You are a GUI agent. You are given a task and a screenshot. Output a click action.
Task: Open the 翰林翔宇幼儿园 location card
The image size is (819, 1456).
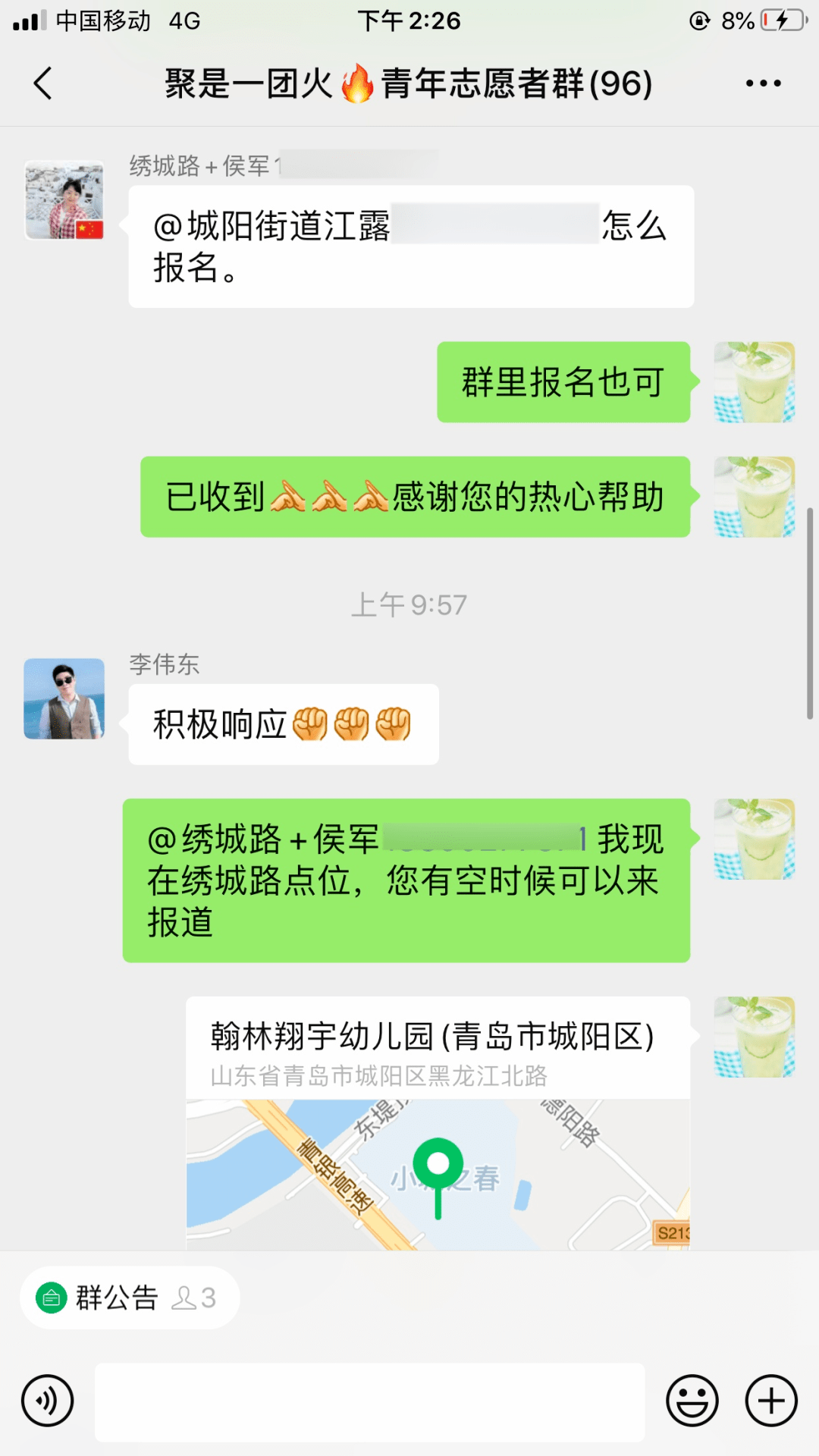pos(438,1122)
